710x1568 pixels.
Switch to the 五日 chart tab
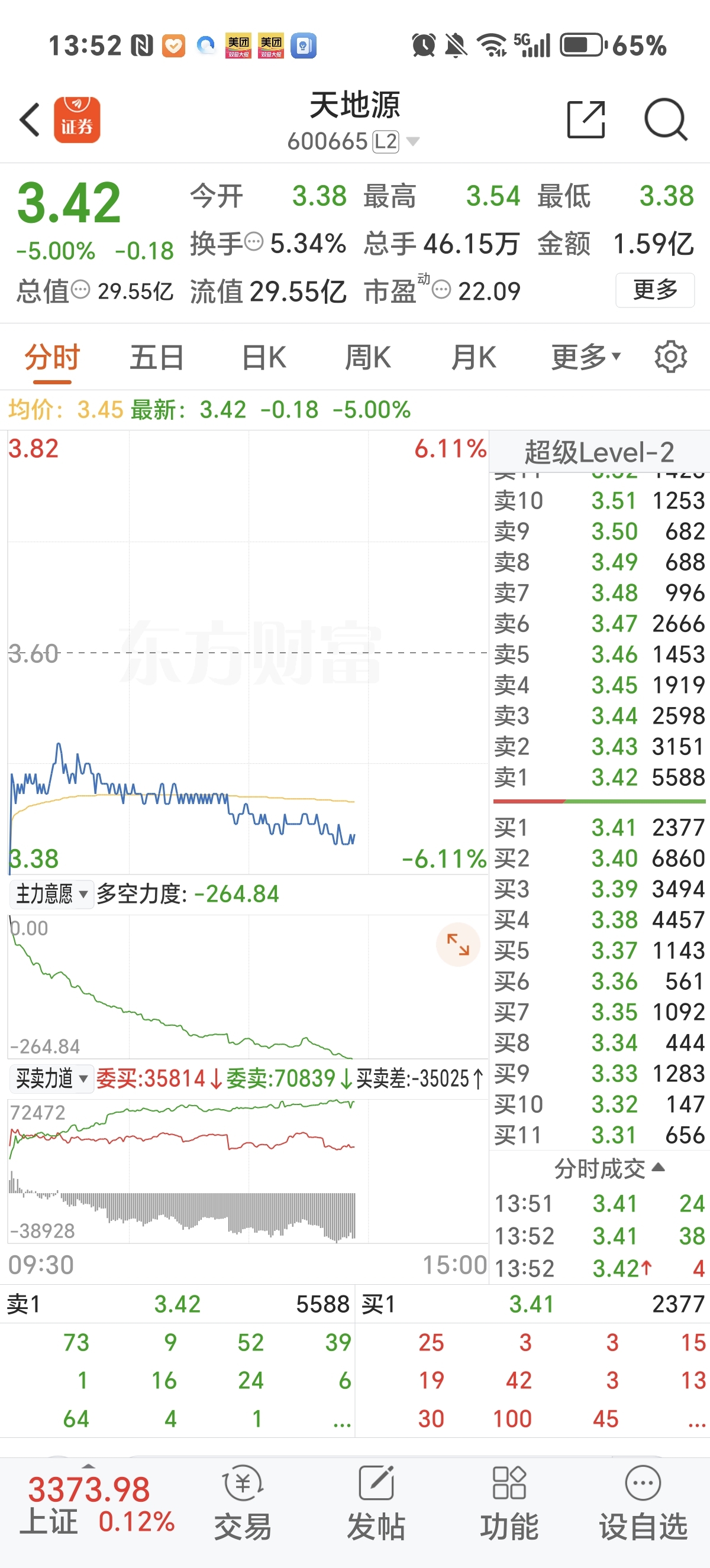(x=156, y=357)
